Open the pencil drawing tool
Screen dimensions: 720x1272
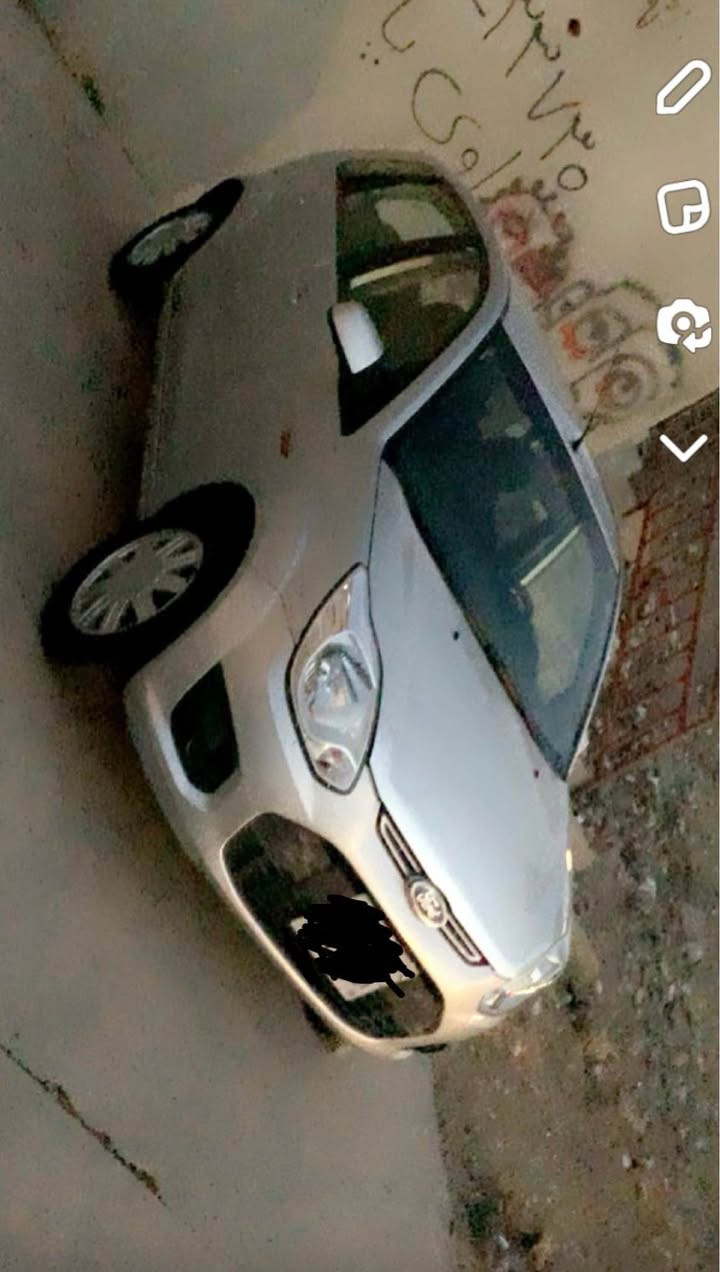[x=683, y=88]
